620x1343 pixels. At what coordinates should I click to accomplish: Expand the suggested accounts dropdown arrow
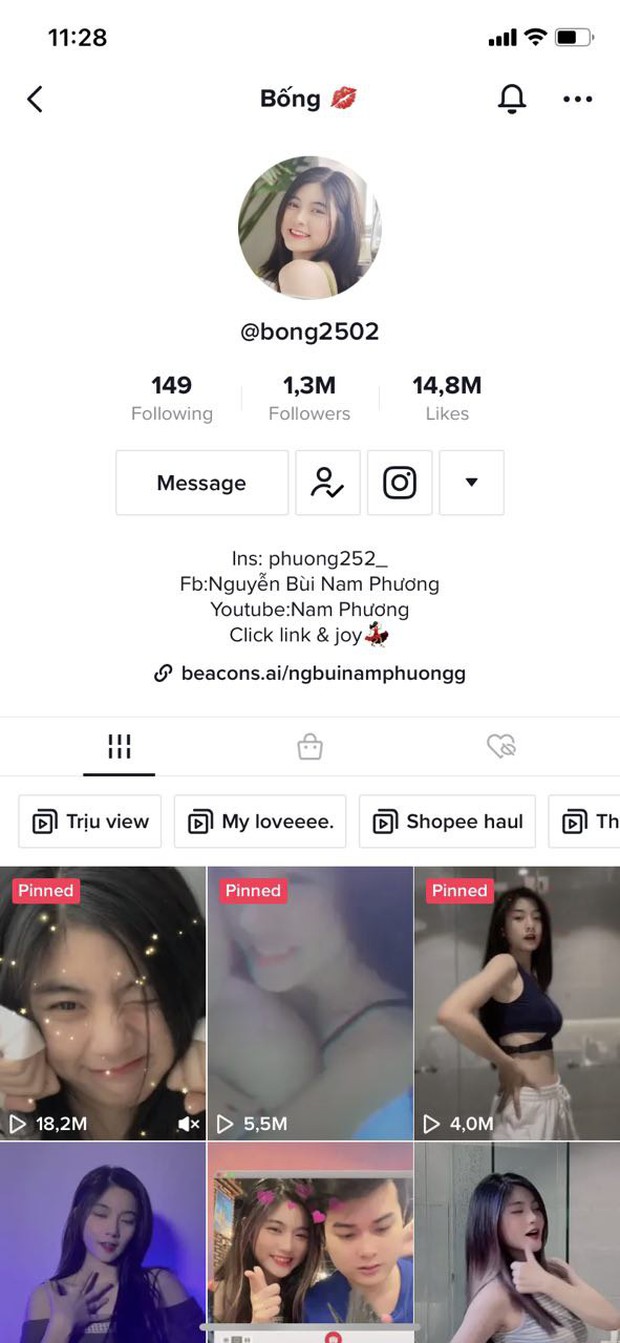coord(471,483)
